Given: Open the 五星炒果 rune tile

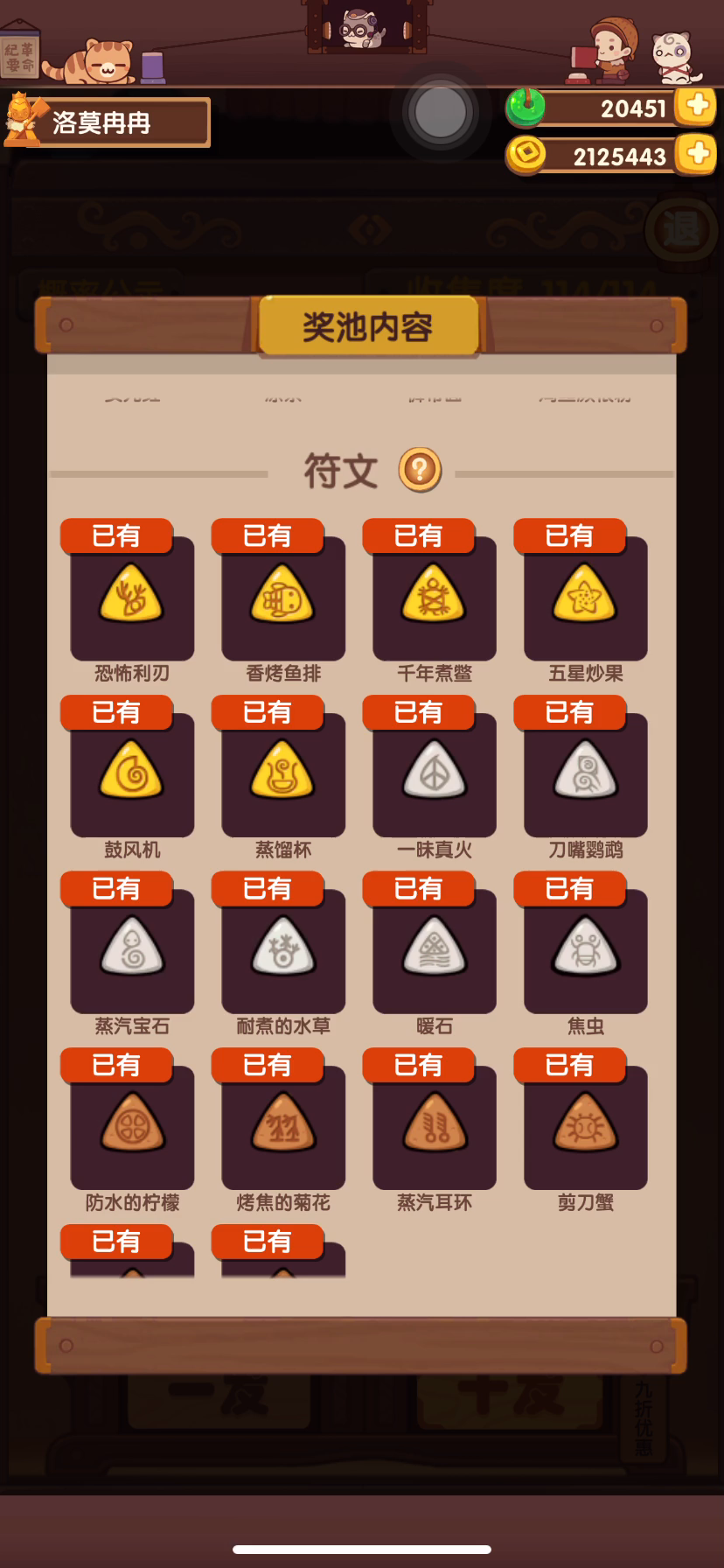Looking at the screenshot, I should 586,598.
